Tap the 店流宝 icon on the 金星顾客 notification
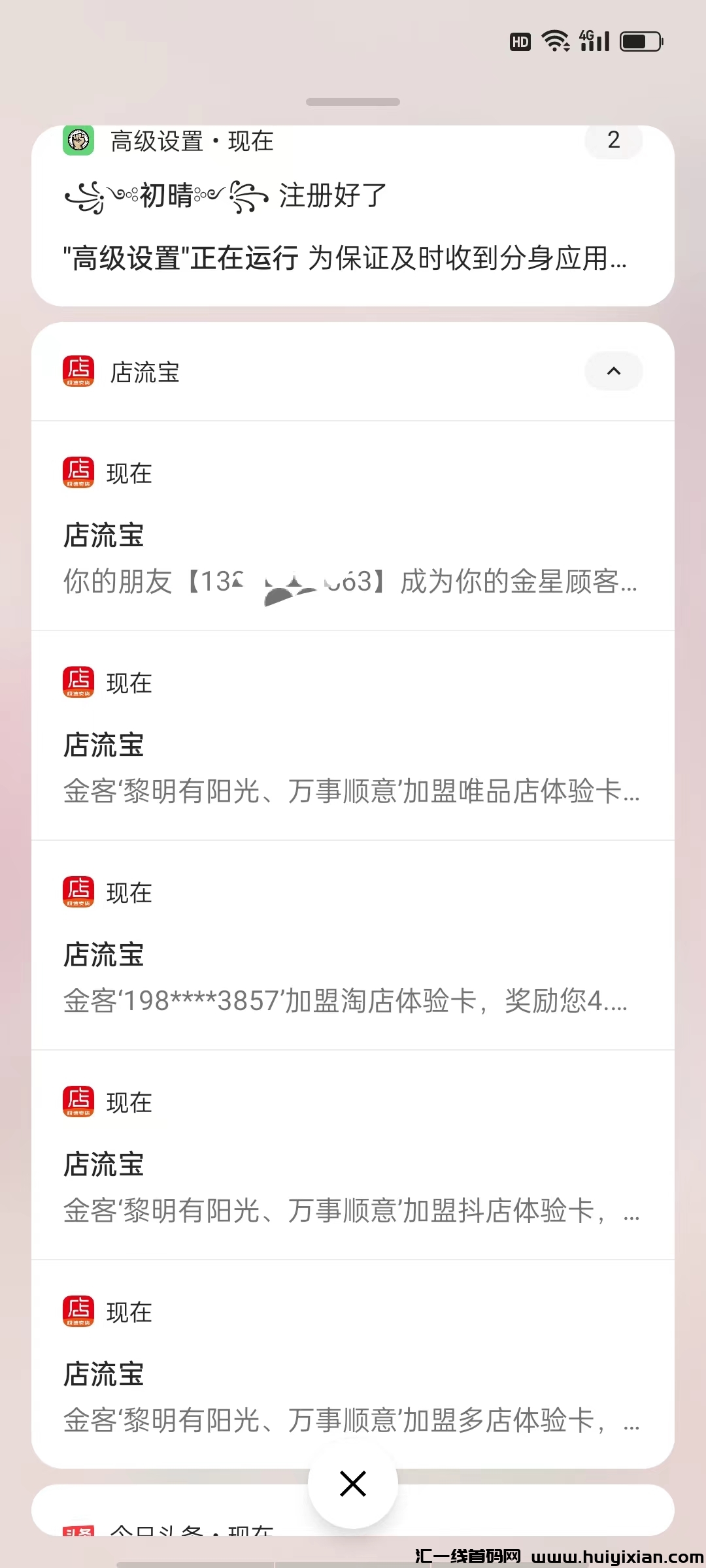 (x=78, y=472)
